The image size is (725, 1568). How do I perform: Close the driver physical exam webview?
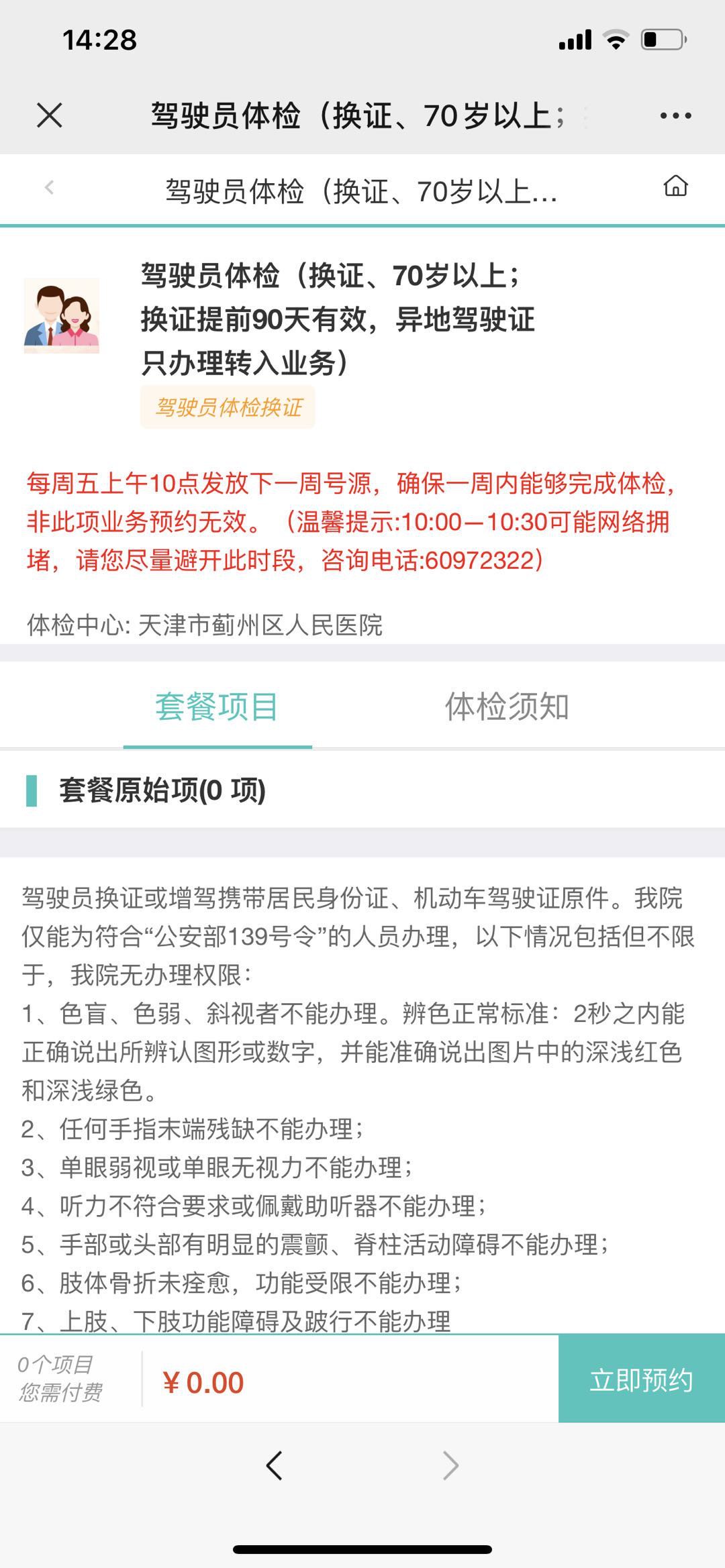50,115
